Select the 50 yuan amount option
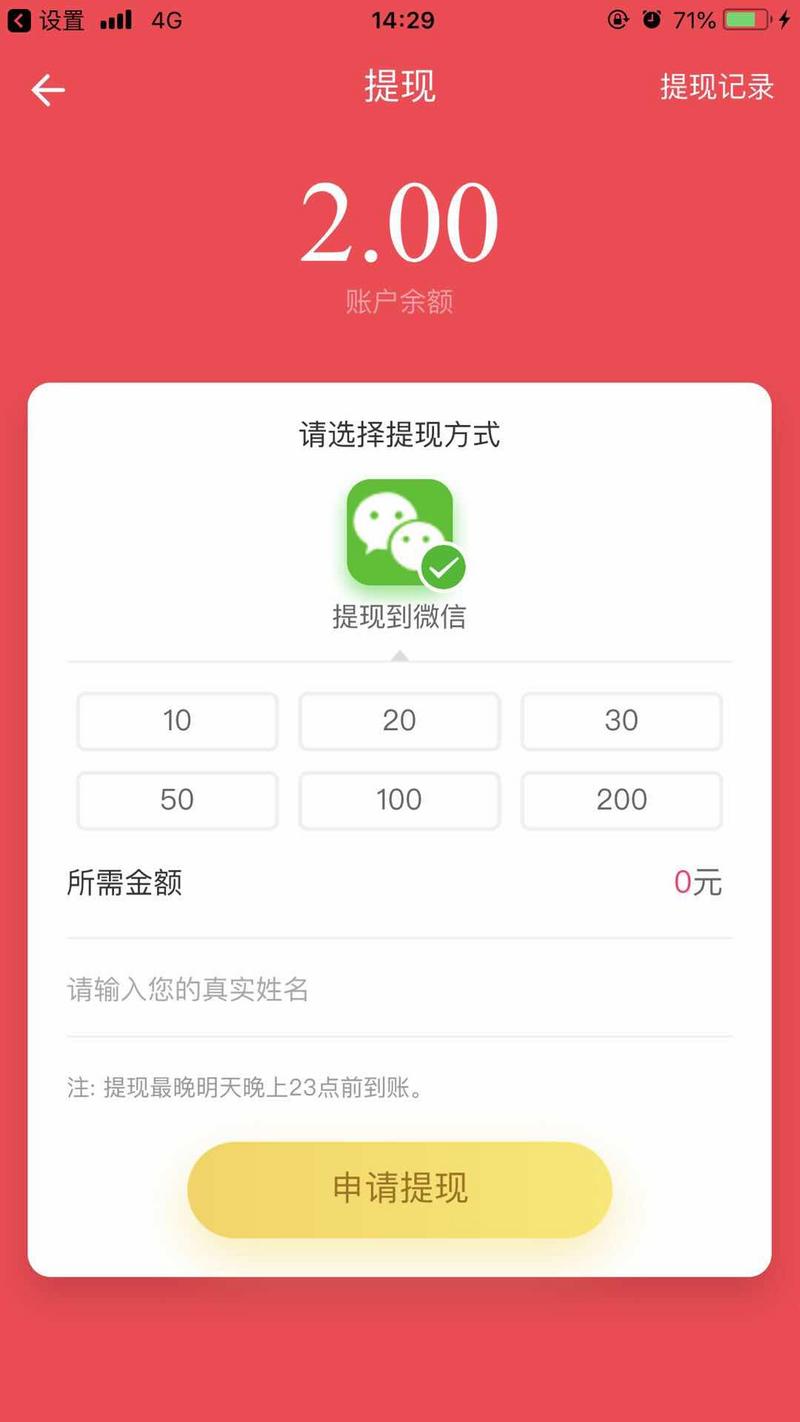Viewport: 800px width, 1422px height. click(176, 800)
